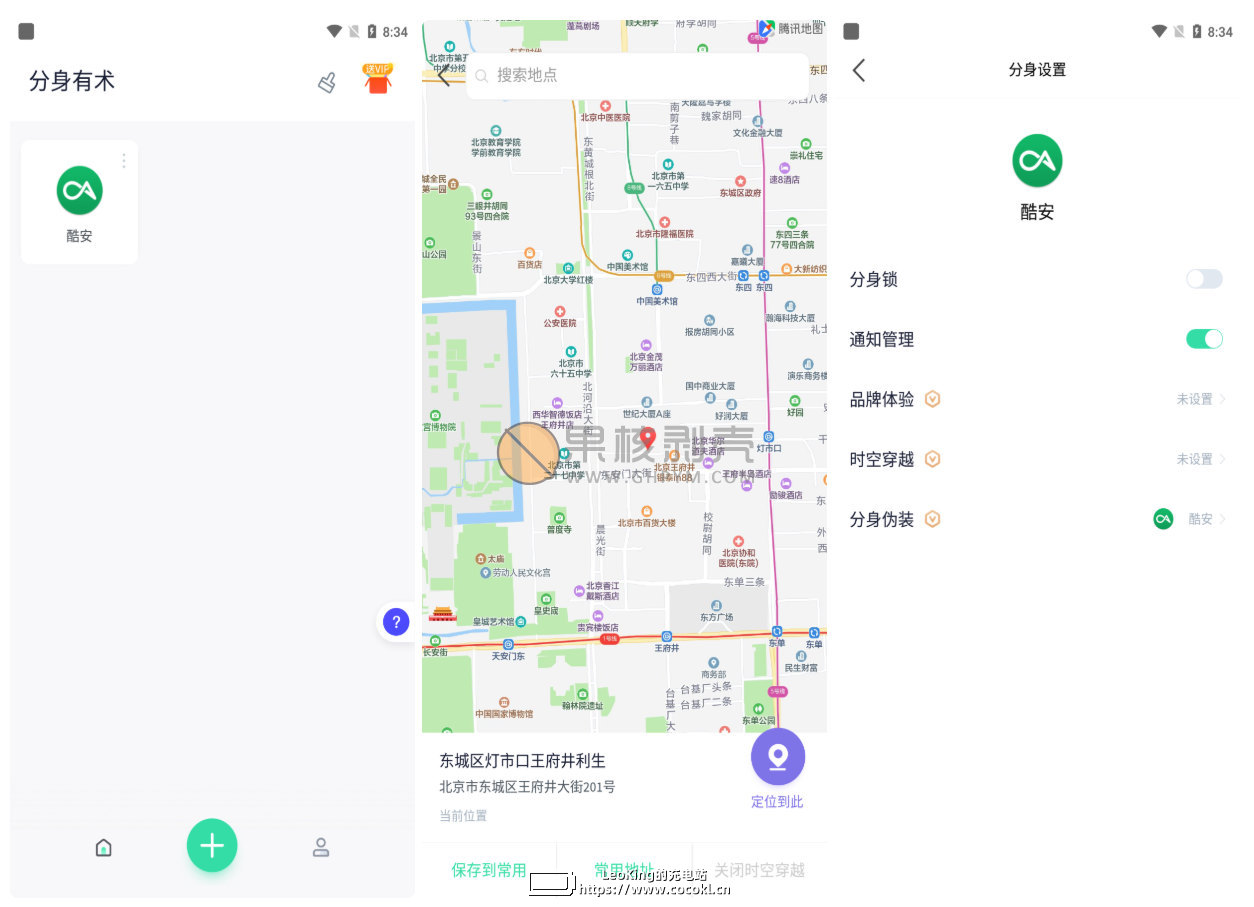This screenshot has height=907, width=1254.
Task: Switch to the home tab
Action: pos(103,848)
